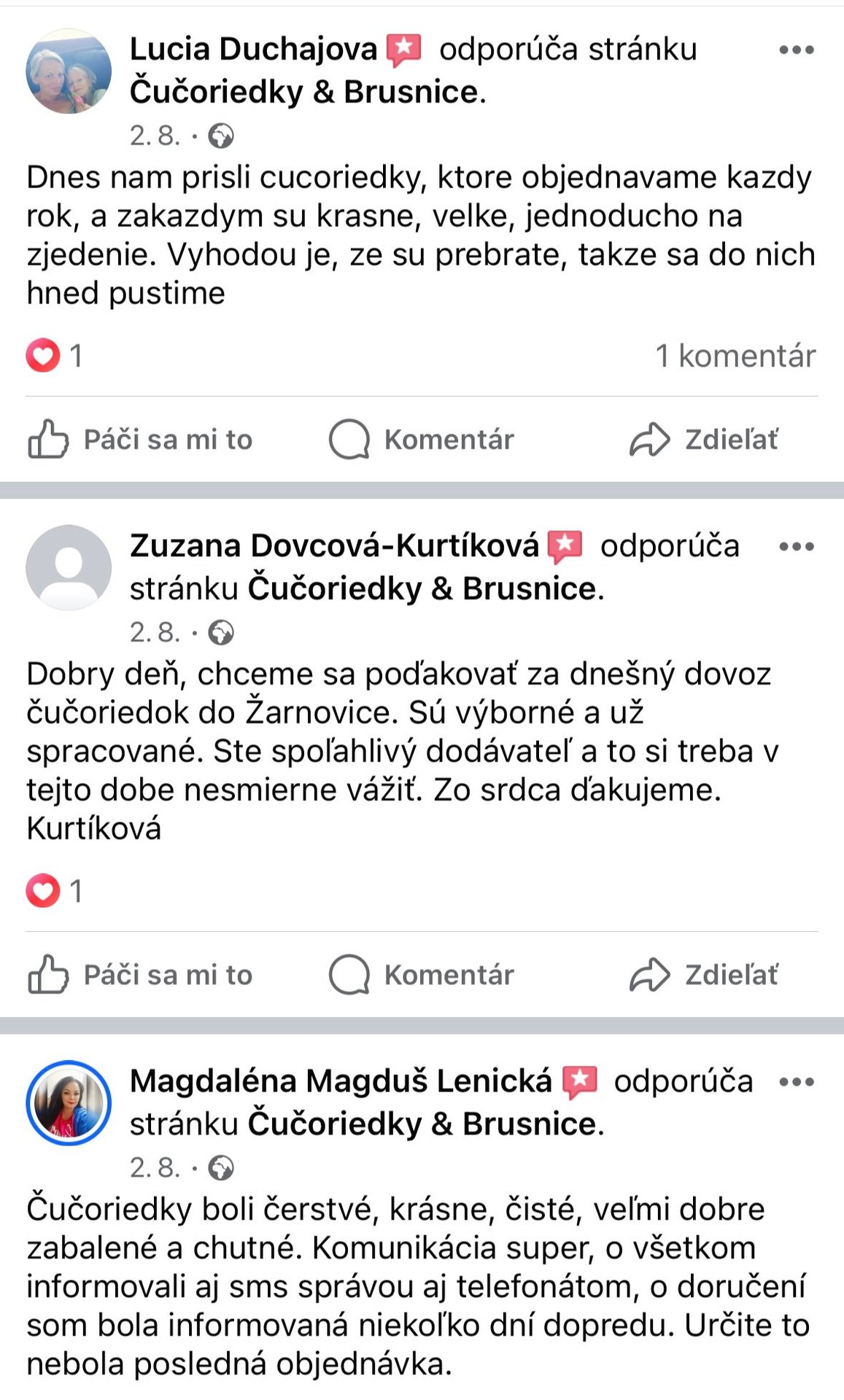Open overflow menu on Zuzana Dovcová-Kurtíková's post
This screenshot has width=844, height=1400.
[796, 547]
